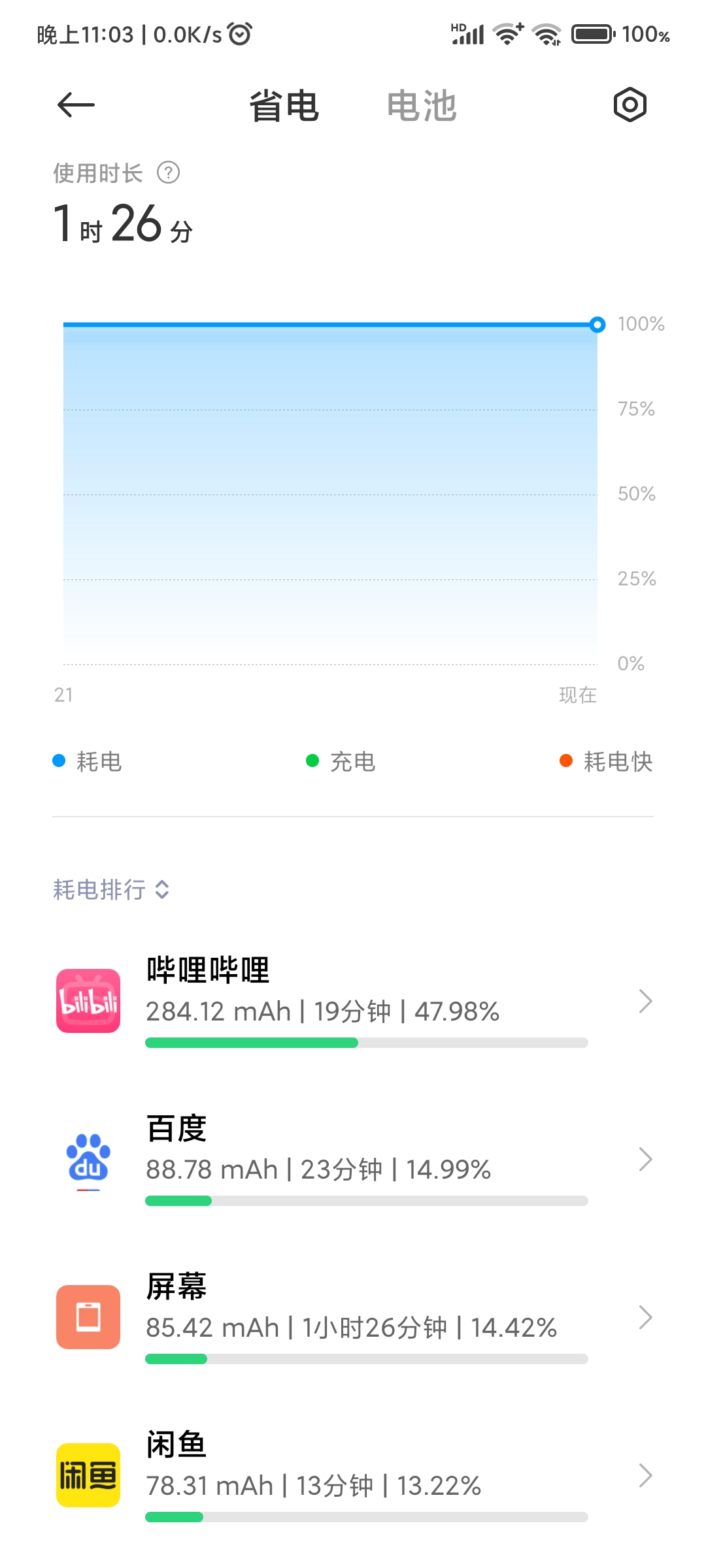The image size is (706, 1568).
Task: Go back using the arrow icon
Action: [x=76, y=105]
